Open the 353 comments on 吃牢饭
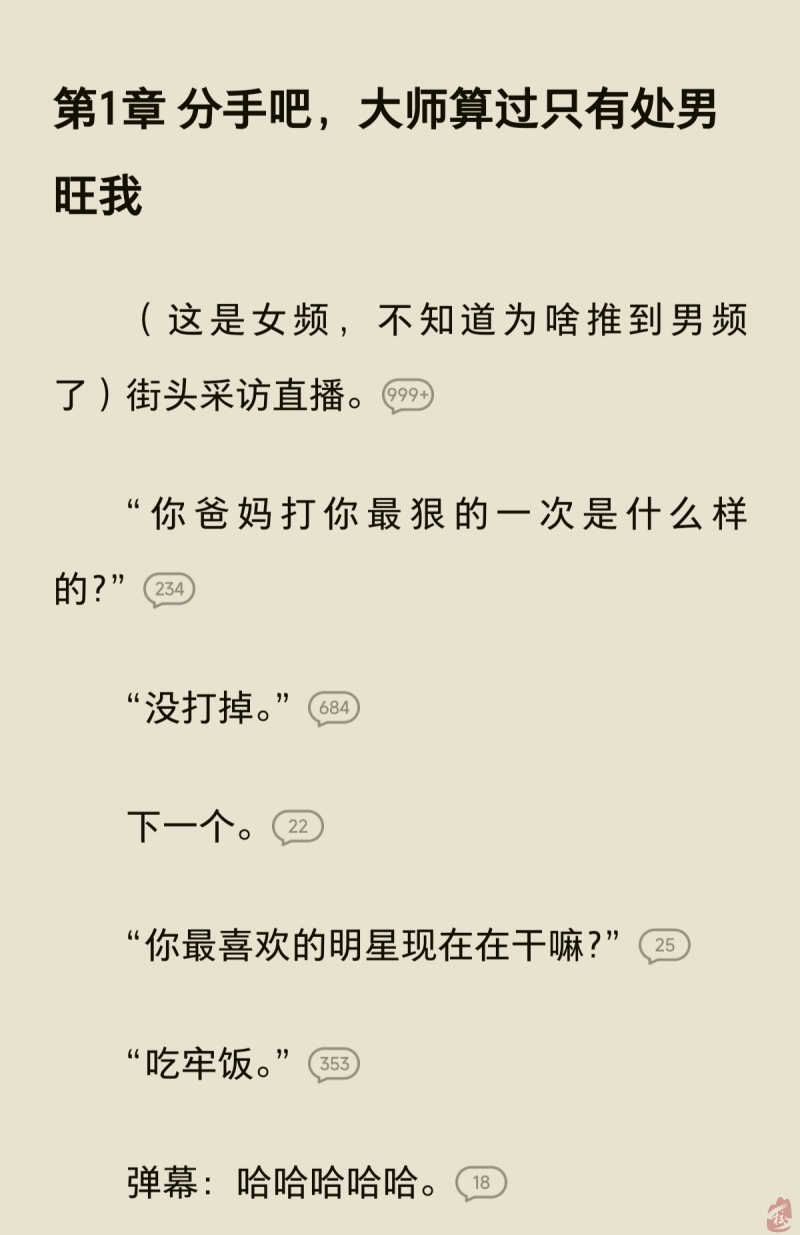This screenshot has width=800, height=1235. 334,1064
